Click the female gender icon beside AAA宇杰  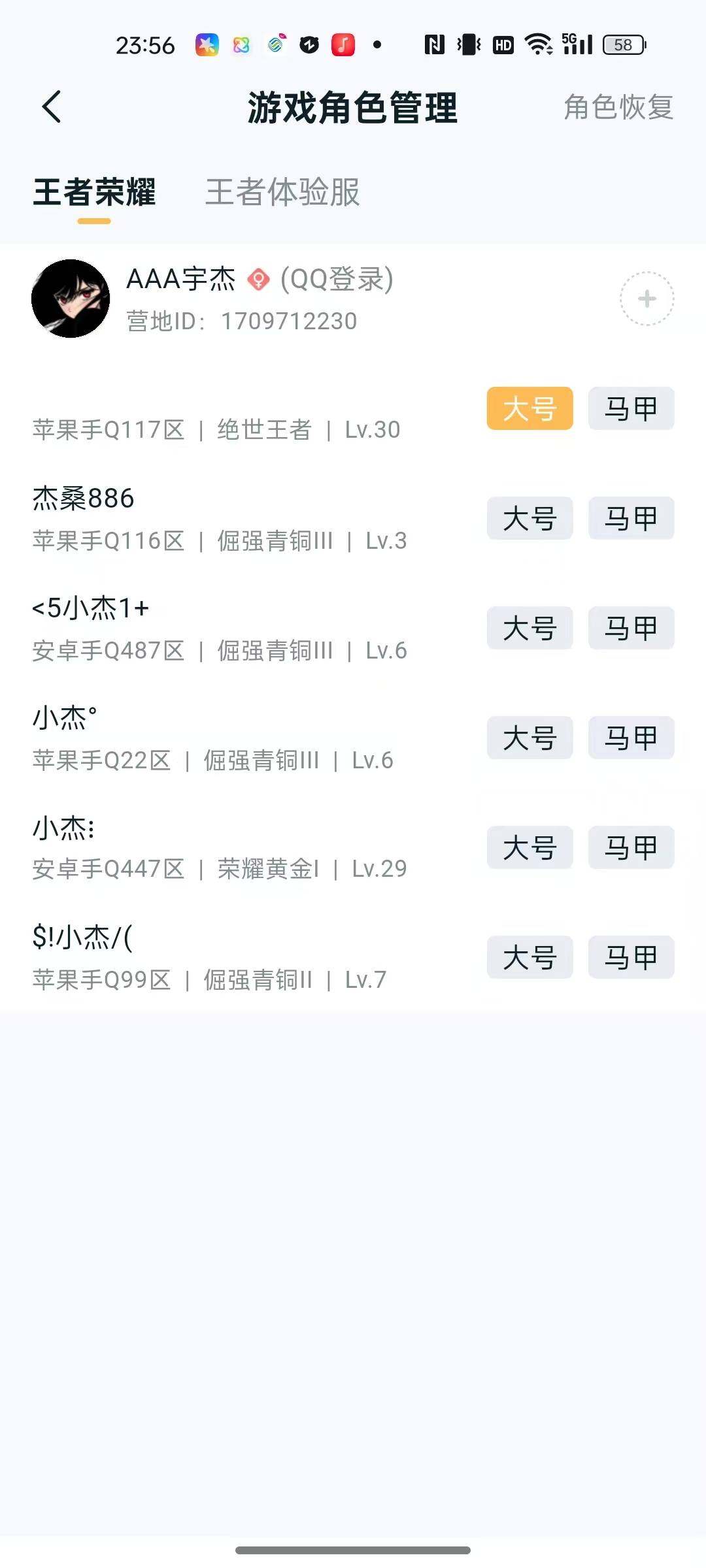[258, 280]
